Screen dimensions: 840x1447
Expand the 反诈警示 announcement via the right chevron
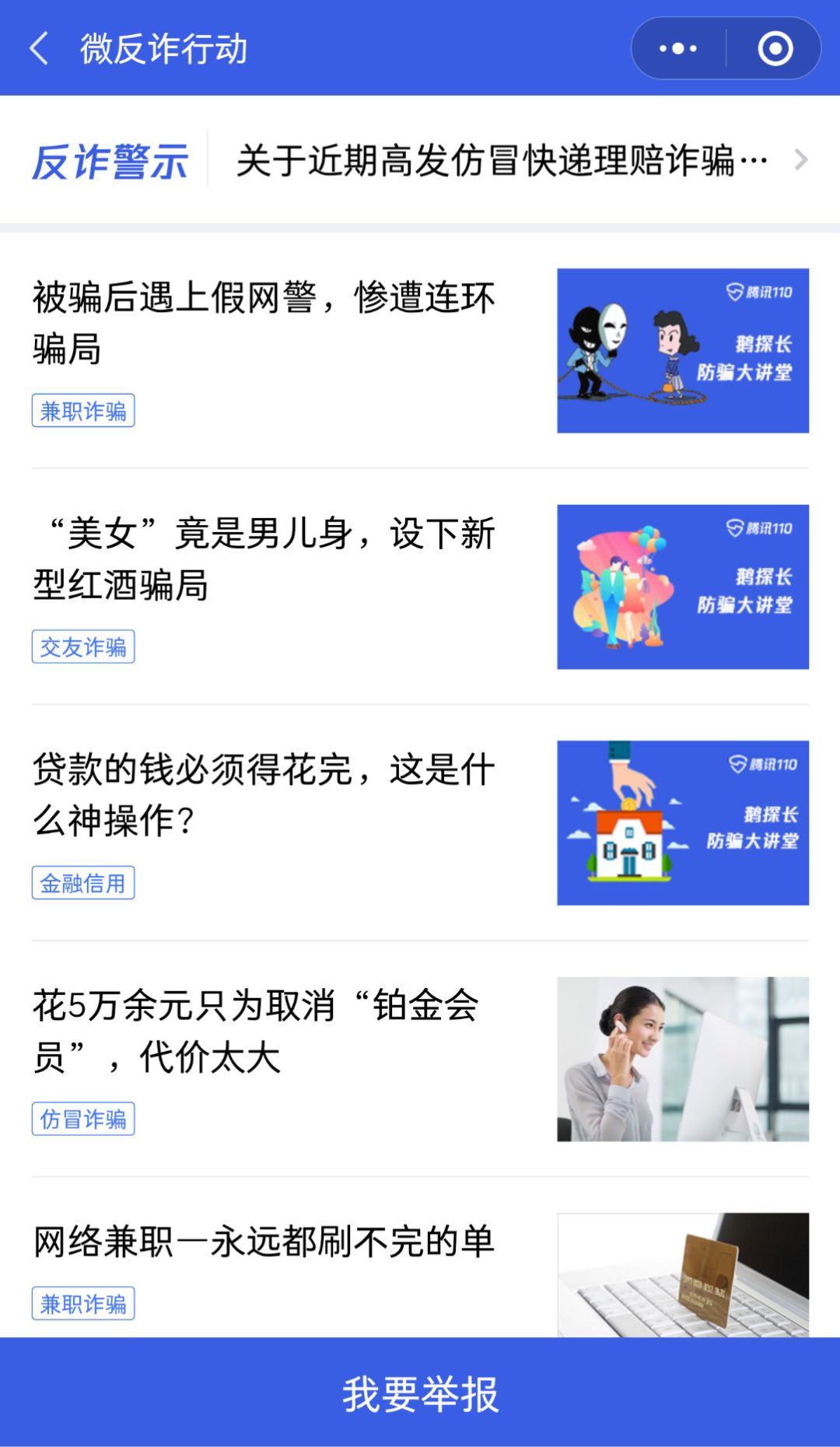pos(802,159)
